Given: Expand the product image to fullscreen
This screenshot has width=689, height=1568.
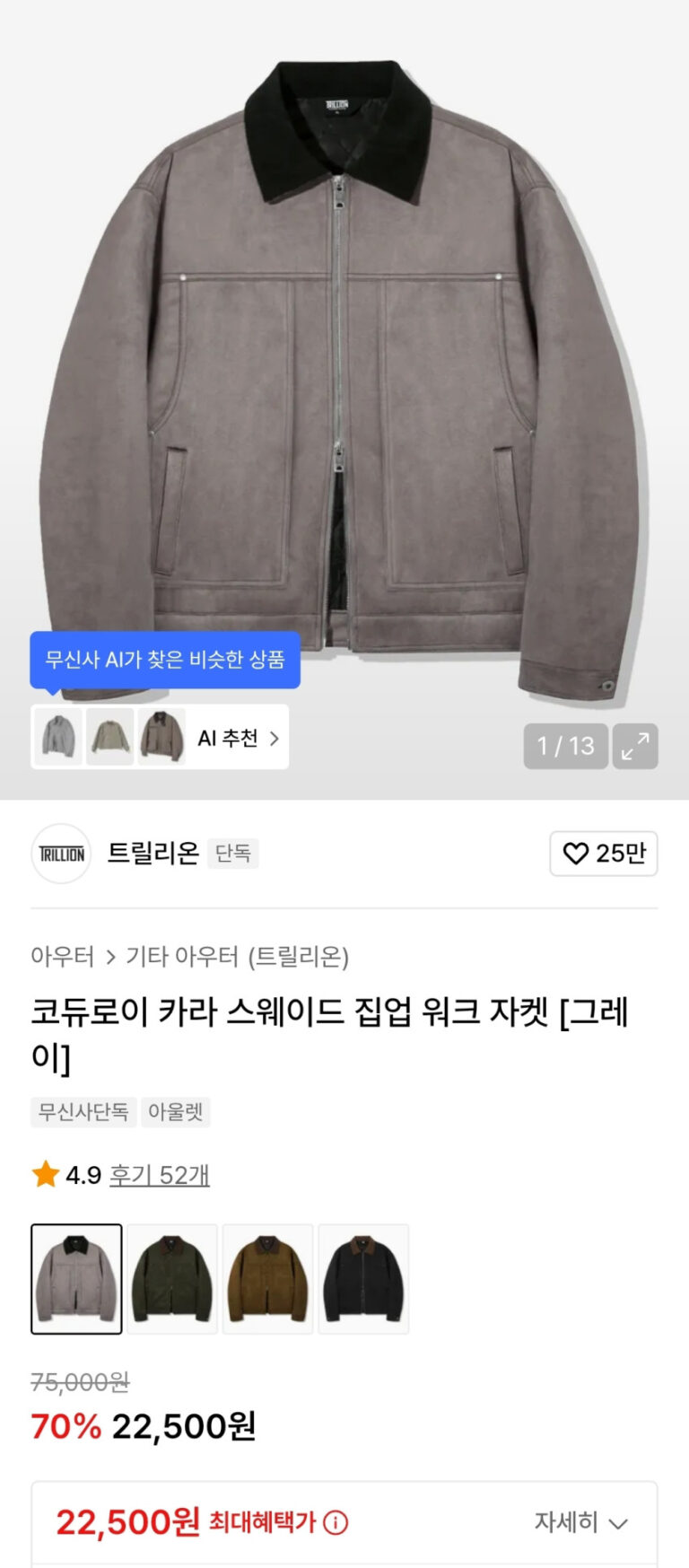Looking at the screenshot, I should [635, 746].
